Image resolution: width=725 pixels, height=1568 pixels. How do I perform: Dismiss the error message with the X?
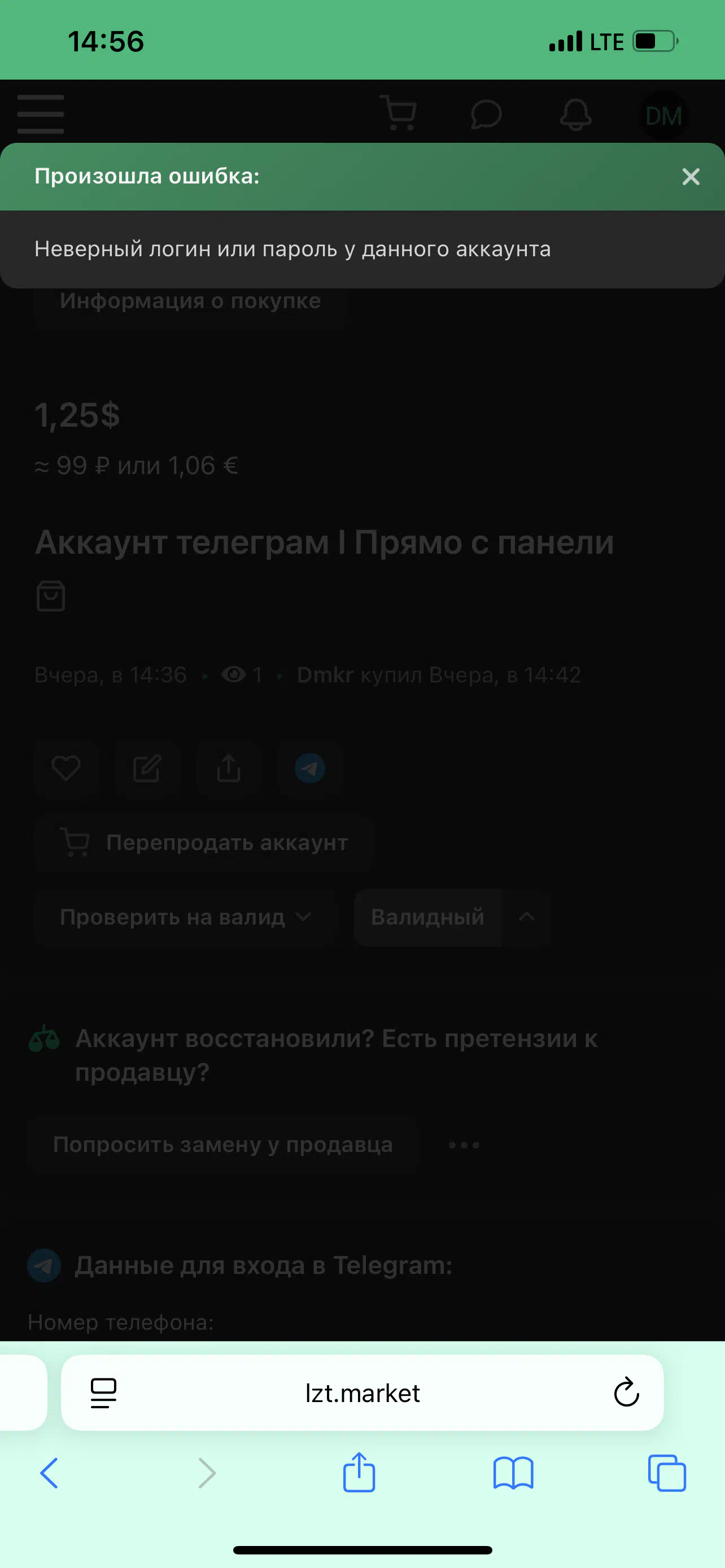691,177
